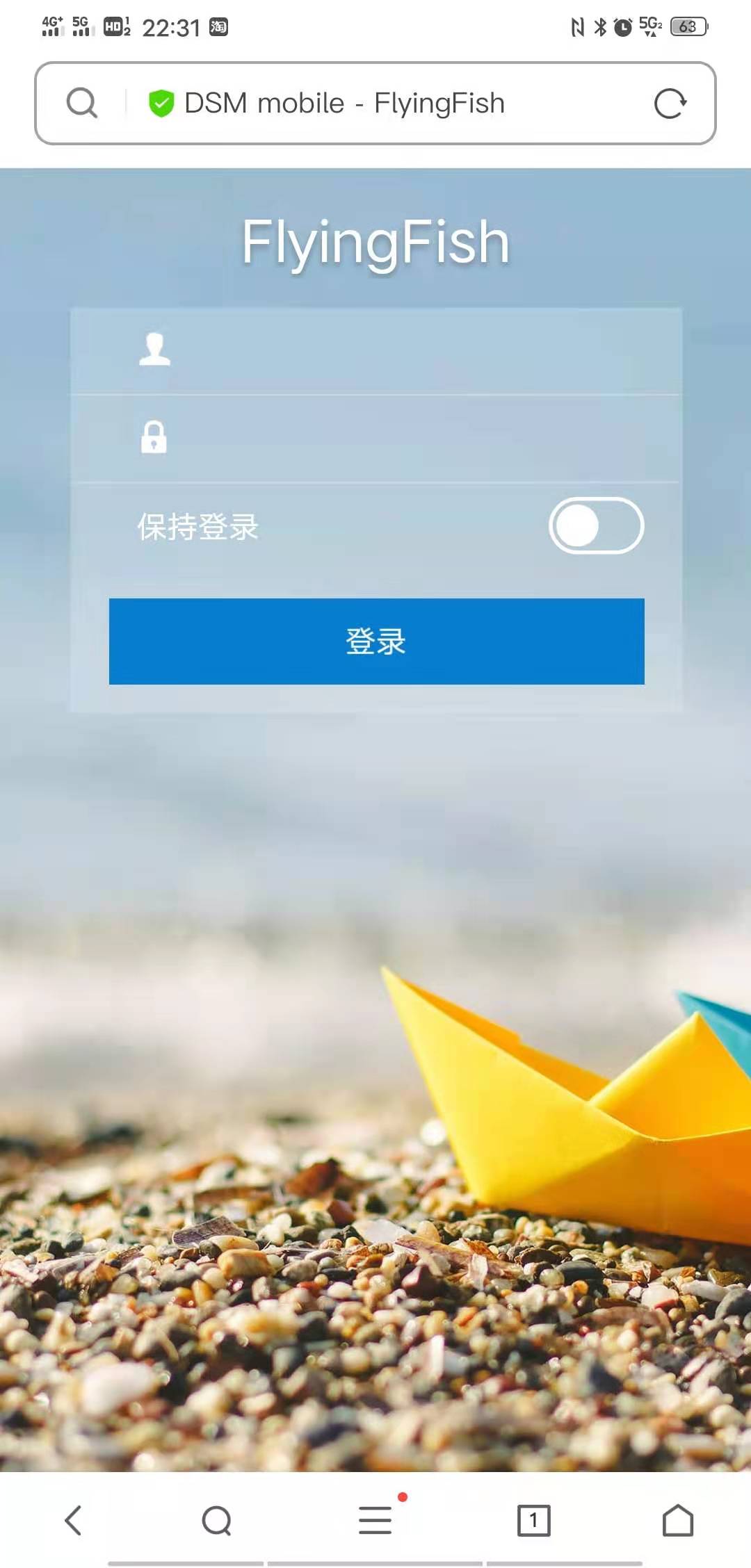The image size is (751, 1568).
Task: Open the browser menu with red dot
Action: tap(375, 1520)
